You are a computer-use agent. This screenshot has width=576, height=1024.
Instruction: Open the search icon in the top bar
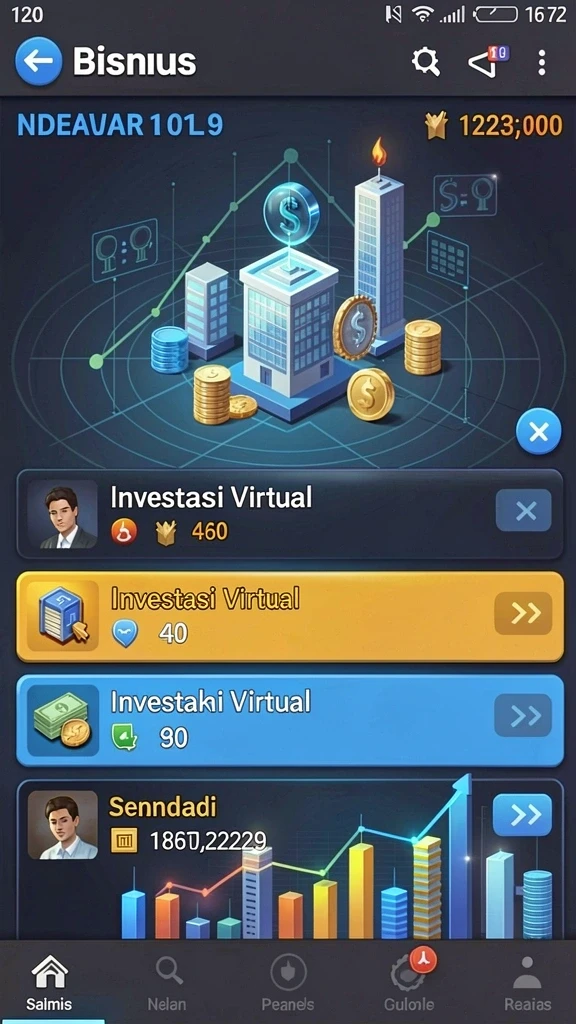[x=426, y=62]
